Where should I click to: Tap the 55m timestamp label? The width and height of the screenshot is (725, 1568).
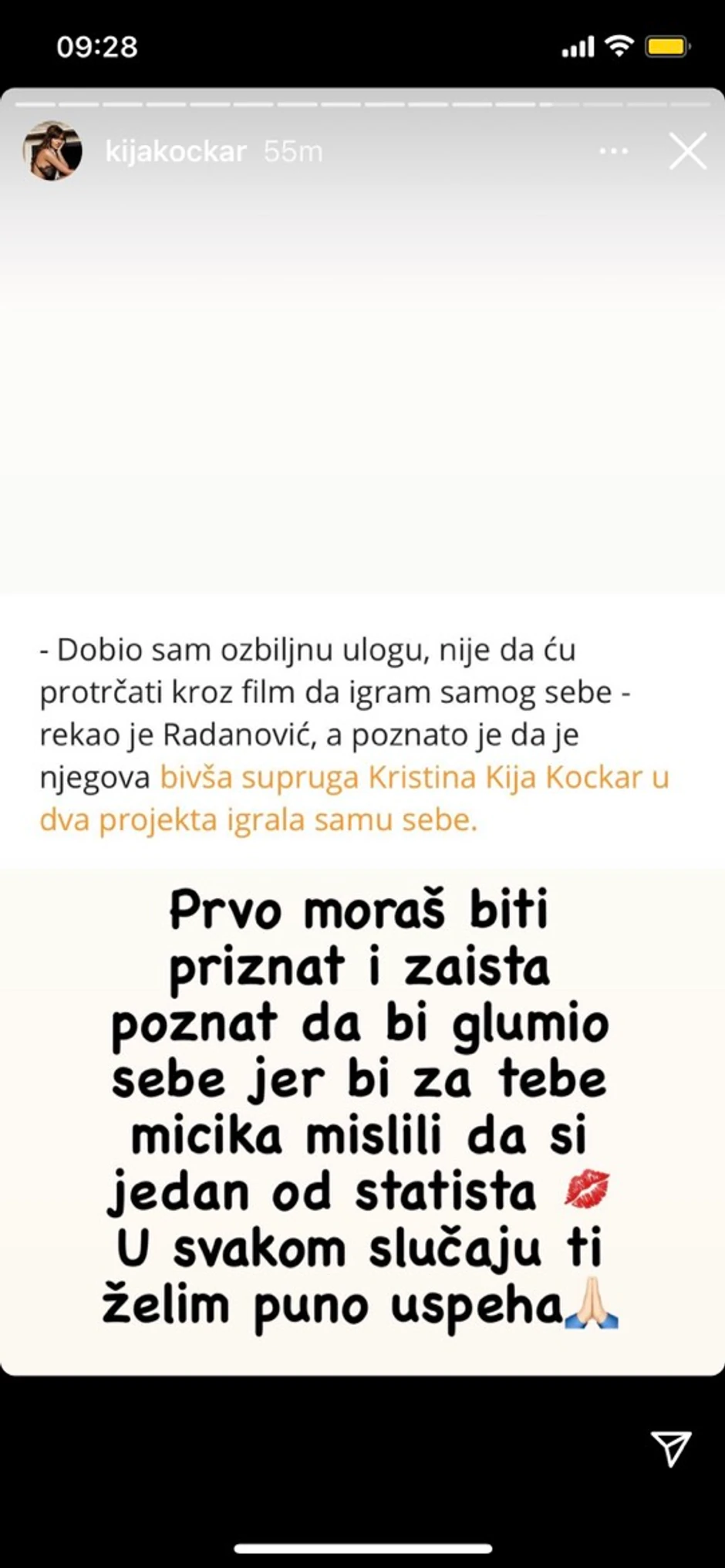pyautogui.click(x=292, y=151)
